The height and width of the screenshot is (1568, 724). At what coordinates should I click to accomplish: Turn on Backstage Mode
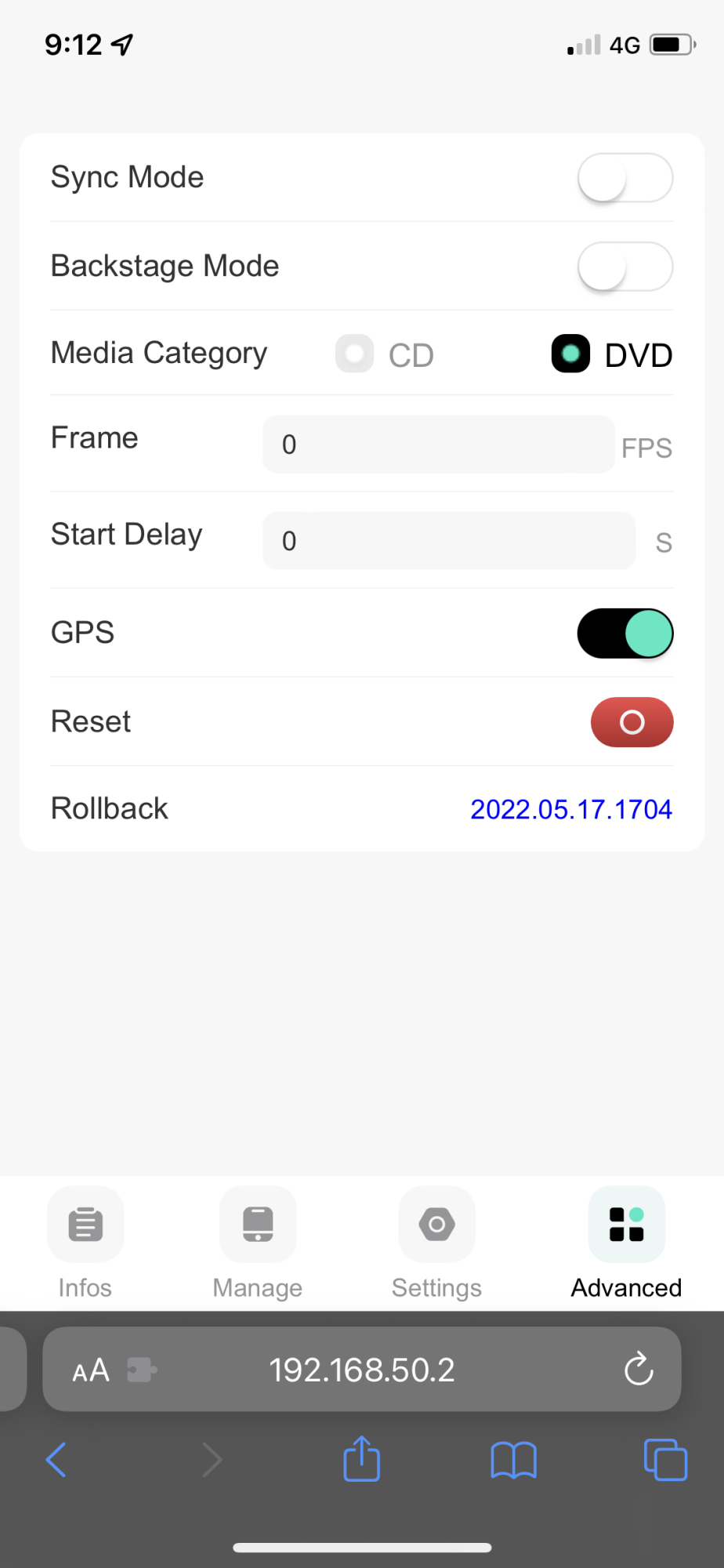pos(624,267)
